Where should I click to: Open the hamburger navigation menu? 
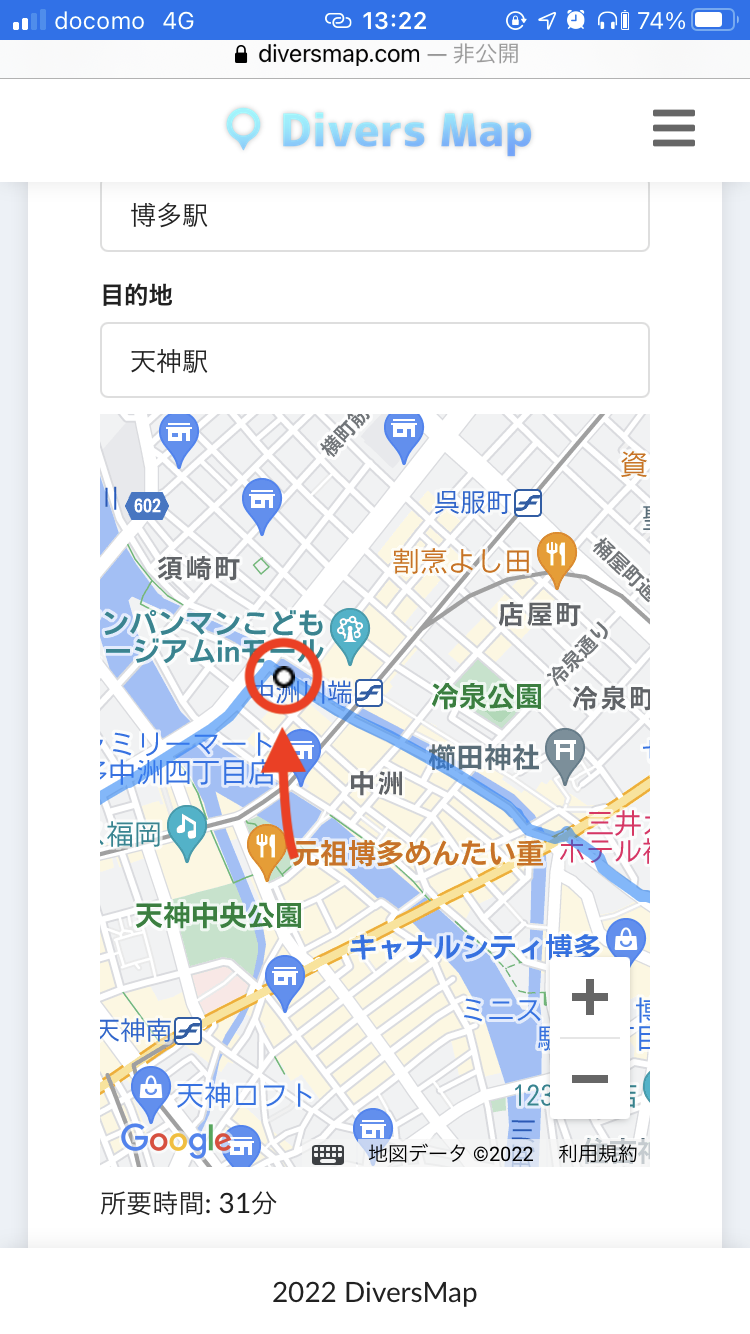point(673,128)
